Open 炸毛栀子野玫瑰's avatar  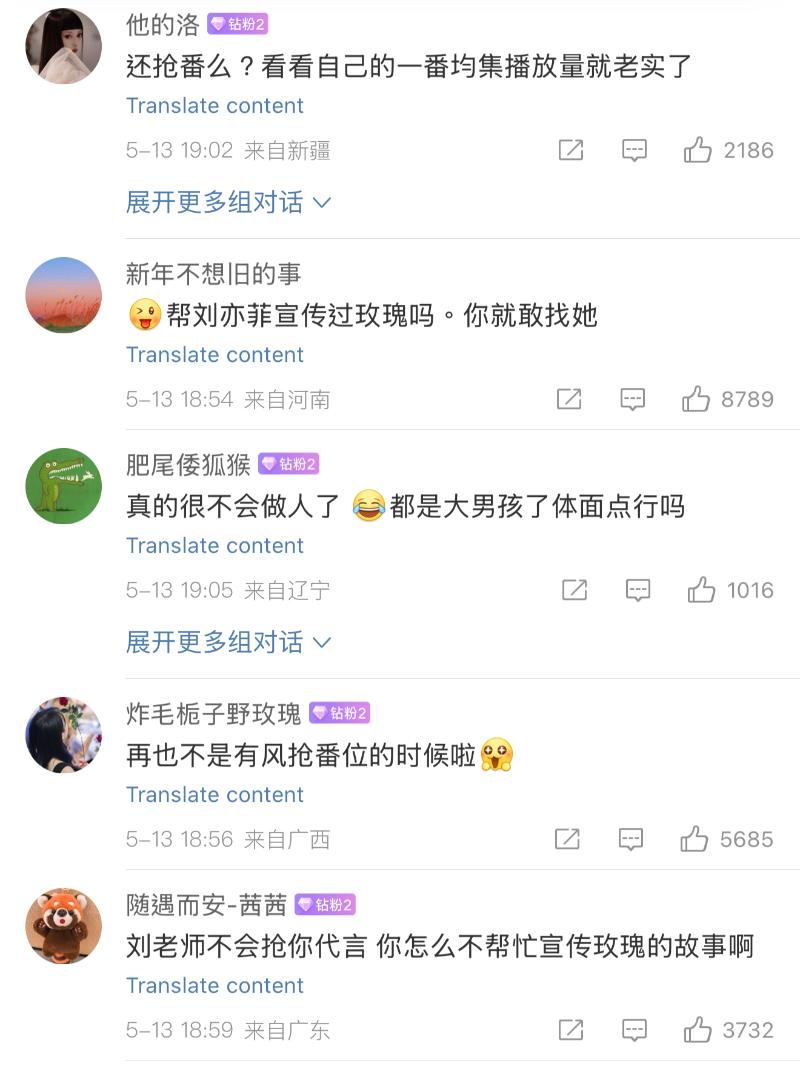(63, 735)
